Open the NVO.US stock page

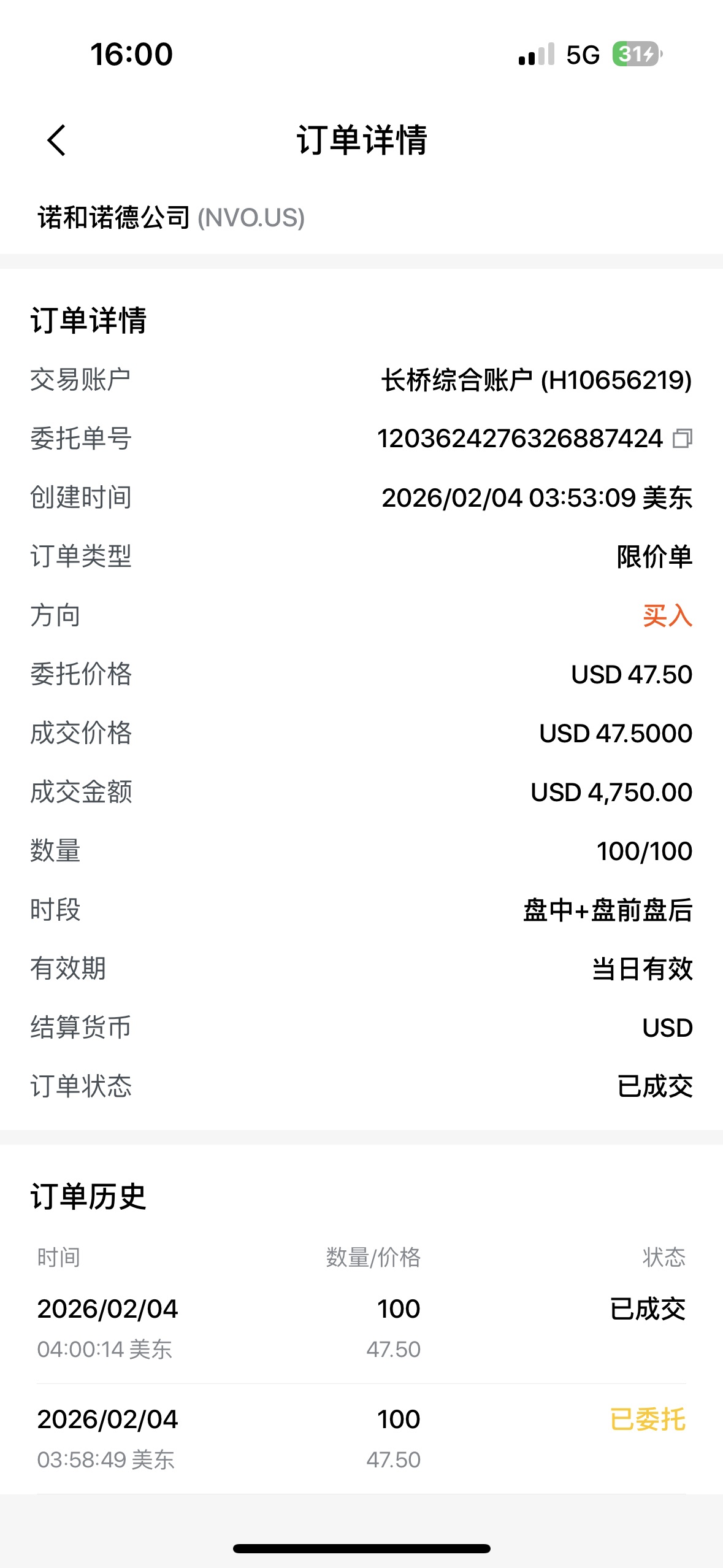(171, 218)
